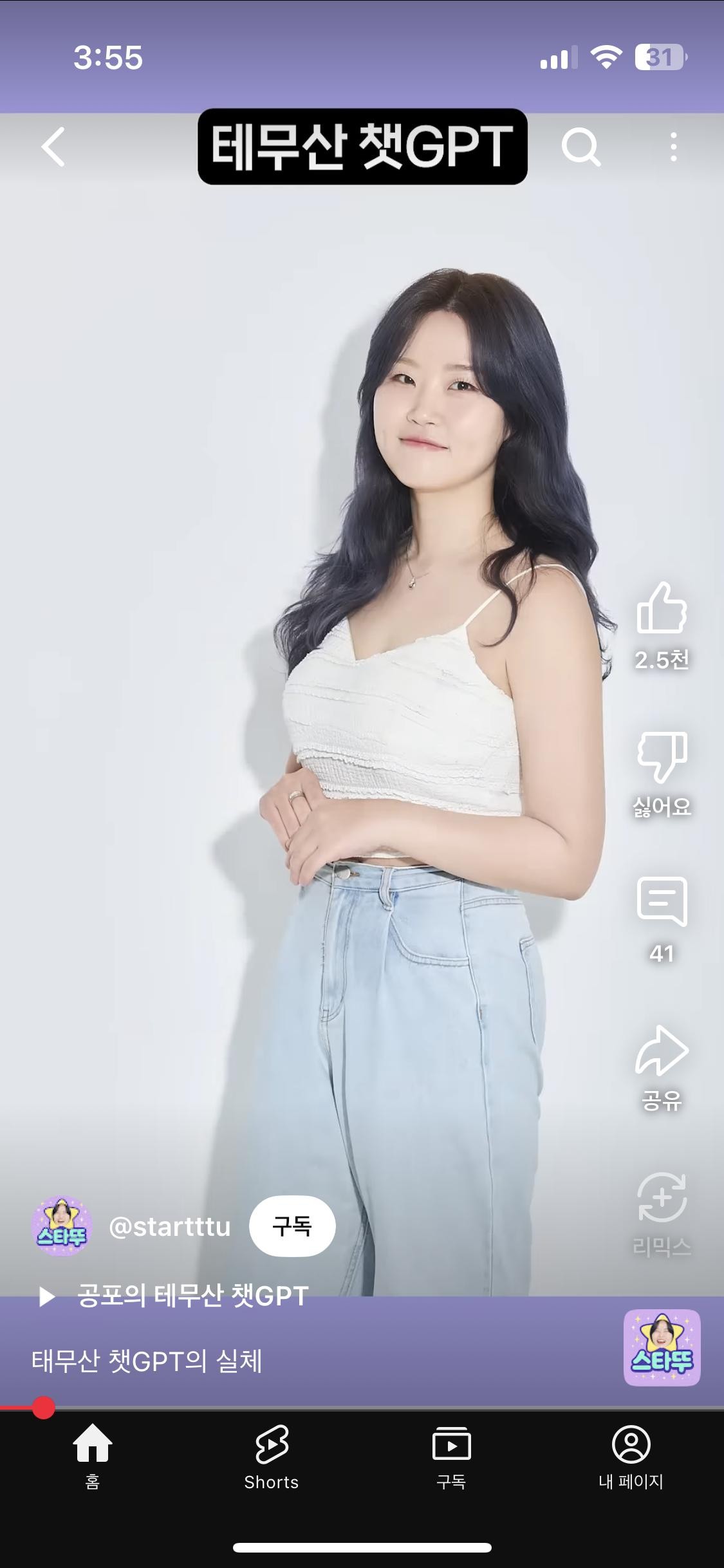Viewport: 724px width, 1568px height.
Task: Tap the dislike (싫어요) icon
Action: [x=664, y=756]
